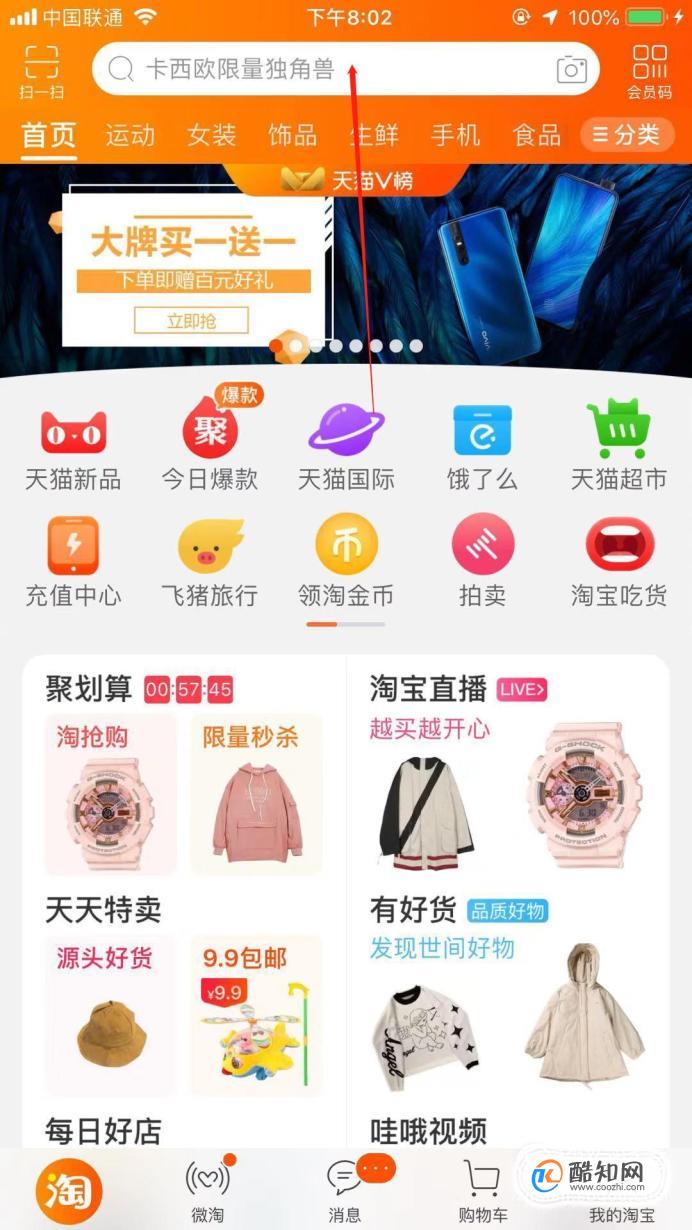Open the 淘抢购 watch tile
The height and width of the screenshot is (1230, 692).
pyautogui.click(x=111, y=794)
